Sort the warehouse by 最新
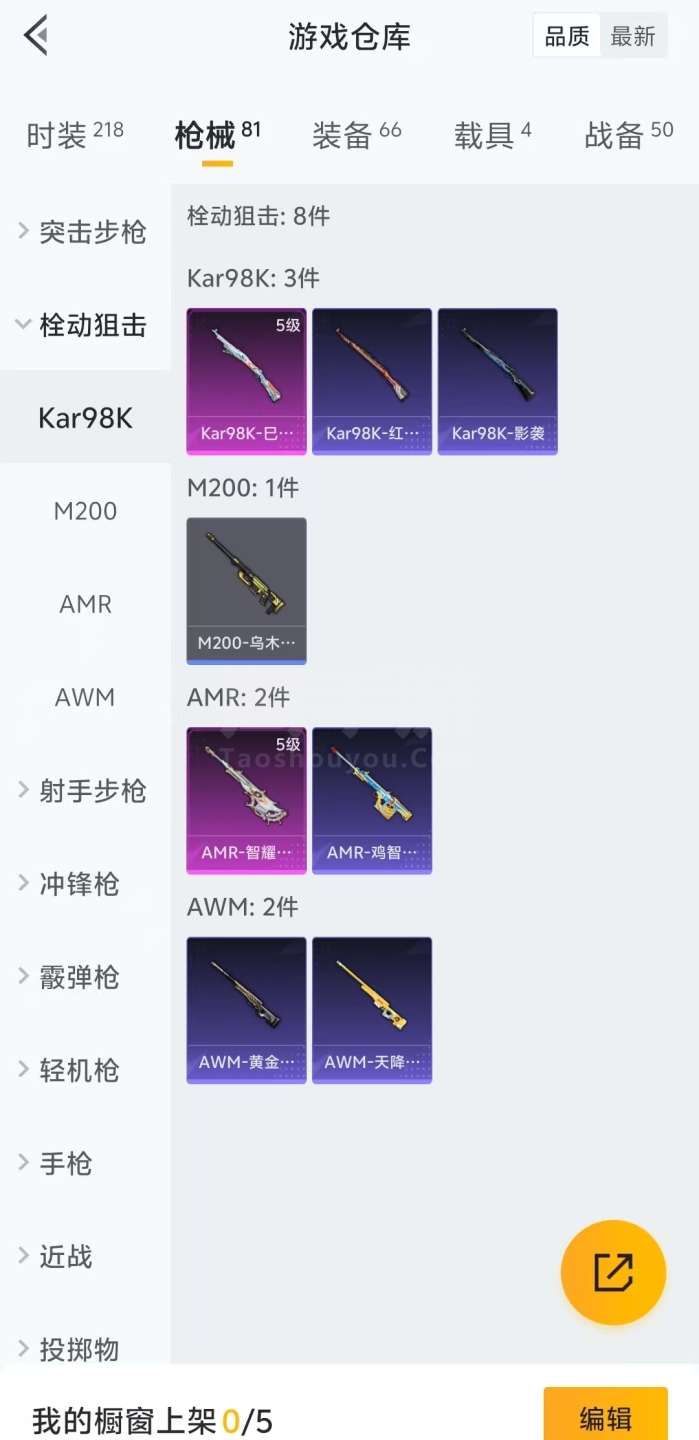The image size is (699, 1440). click(632, 37)
